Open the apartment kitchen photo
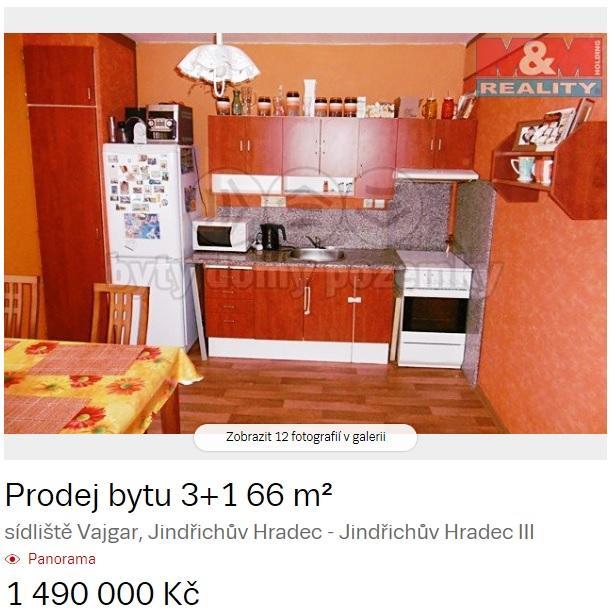This screenshot has width=612, height=609. (x=305, y=230)
